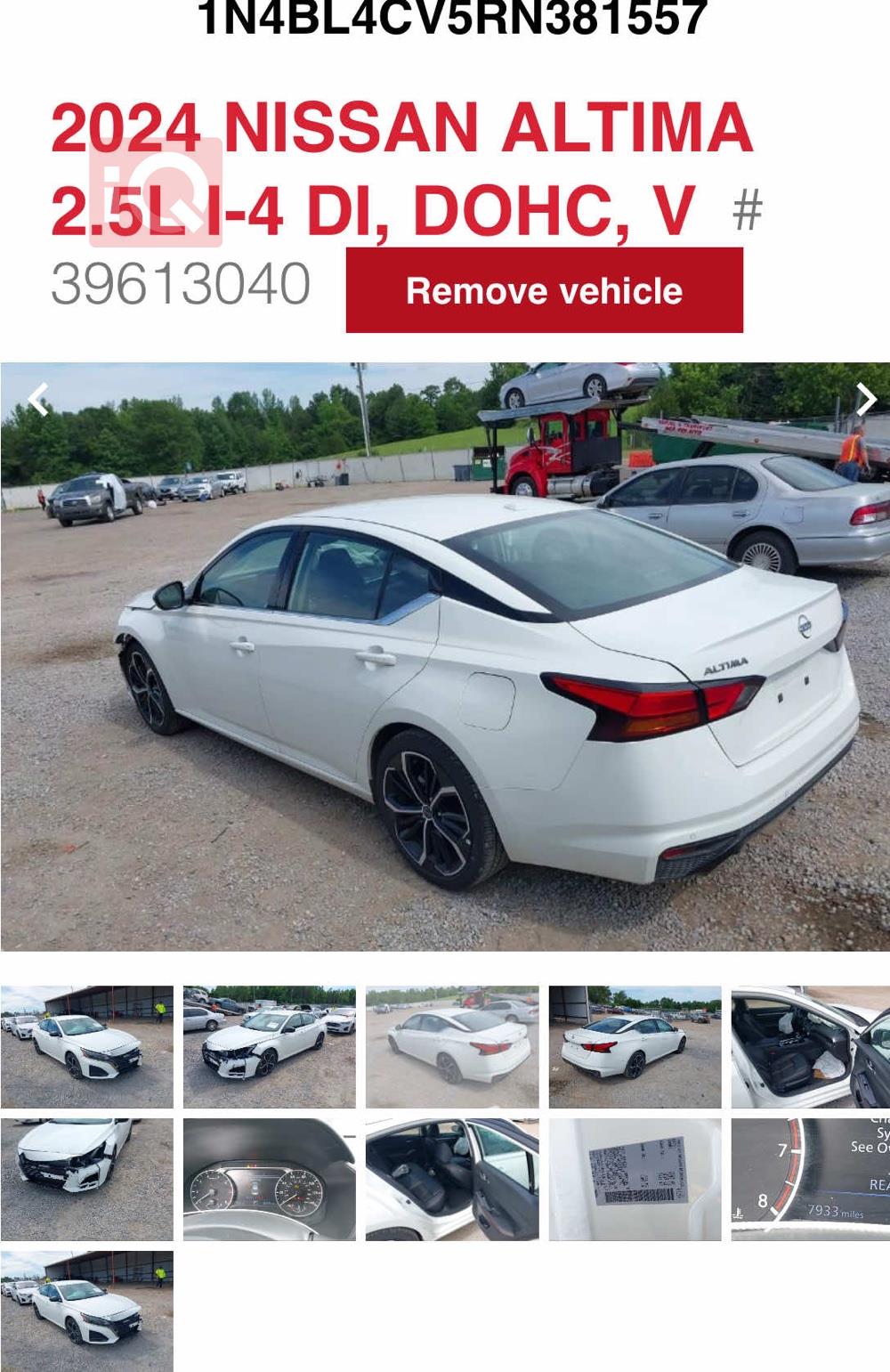Select the rear left side thumbnail
The height and width of the screenshot is (1372, 890).
point(451,1046)
